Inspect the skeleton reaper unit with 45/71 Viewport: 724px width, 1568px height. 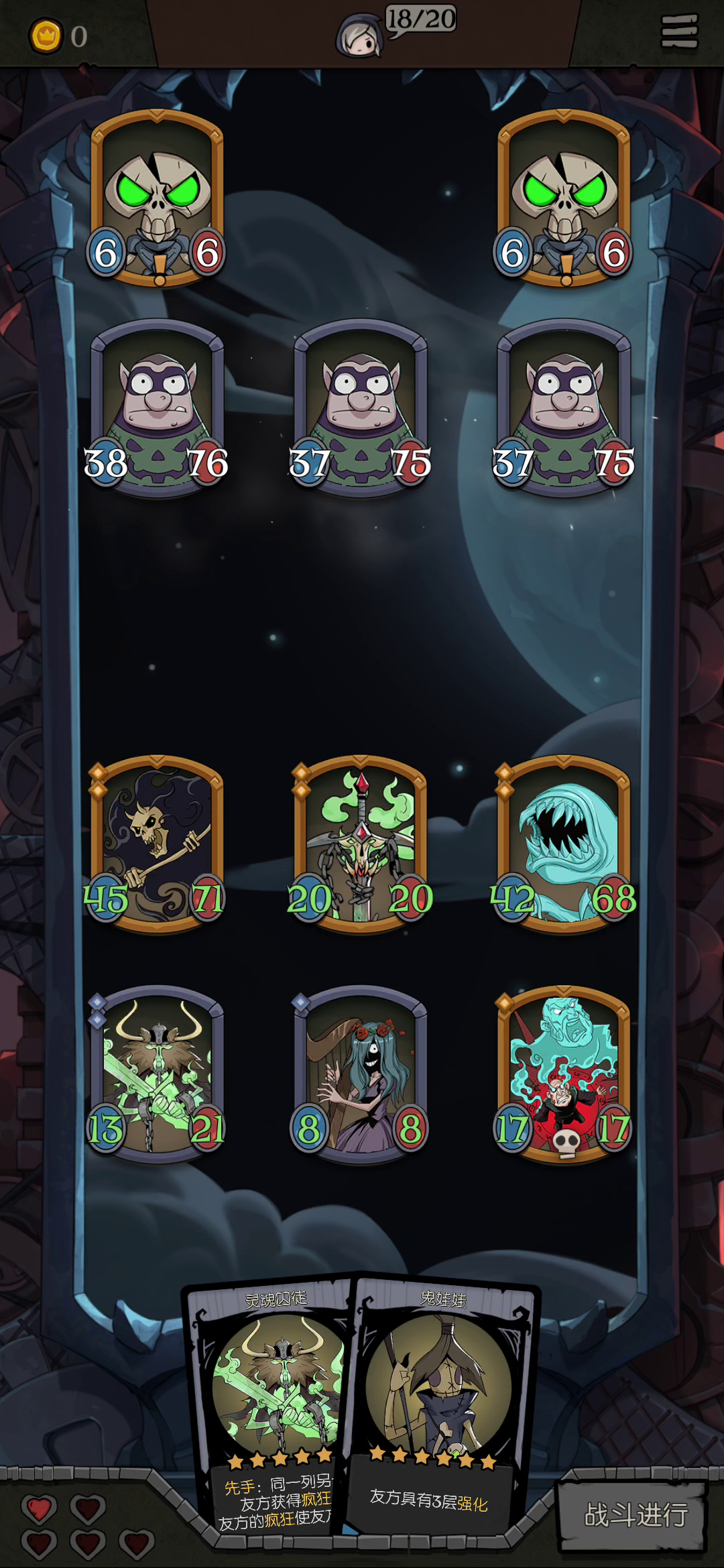[x=157, y=844]
